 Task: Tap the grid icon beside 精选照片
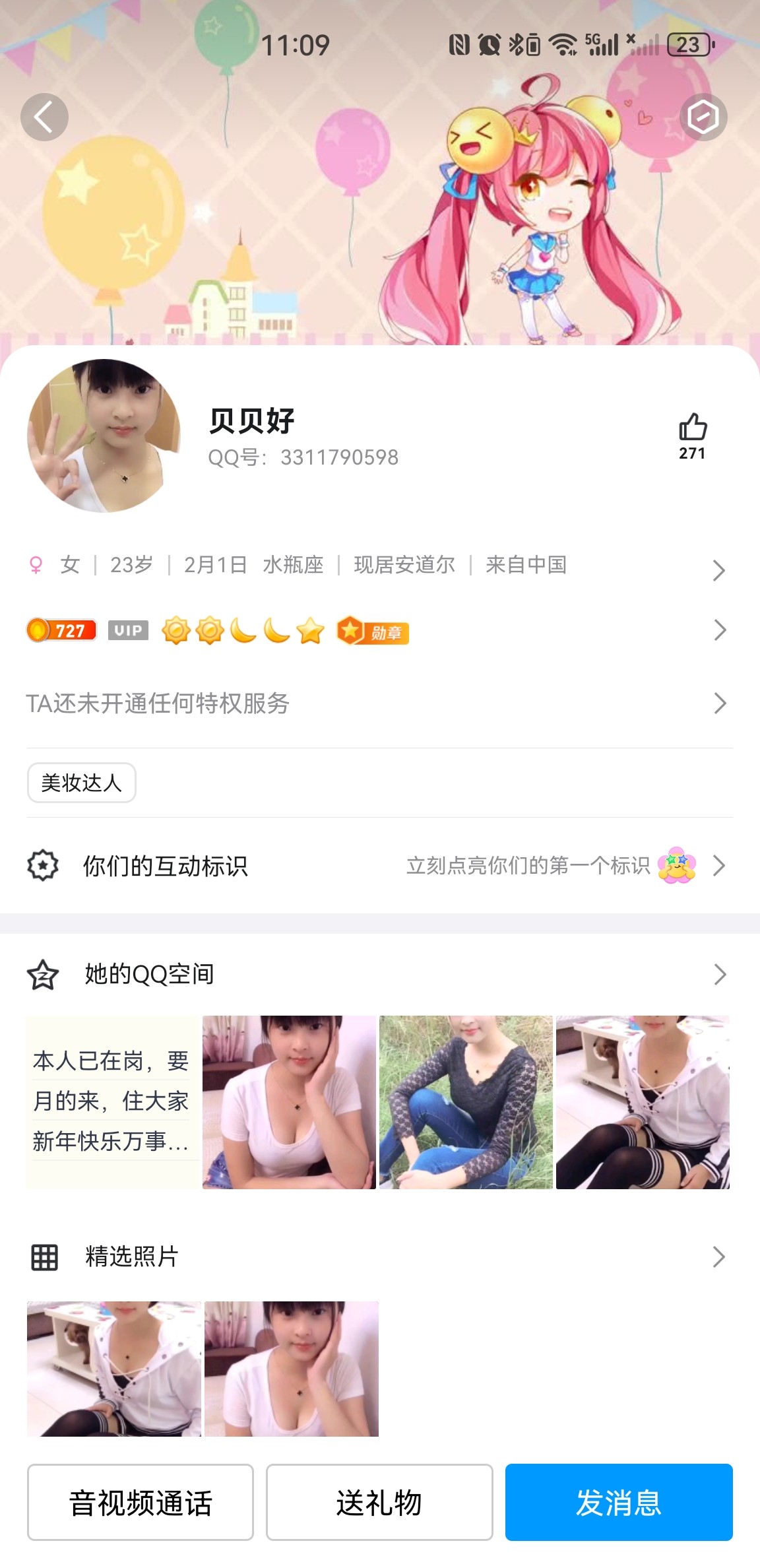[x=43, y=1255]
